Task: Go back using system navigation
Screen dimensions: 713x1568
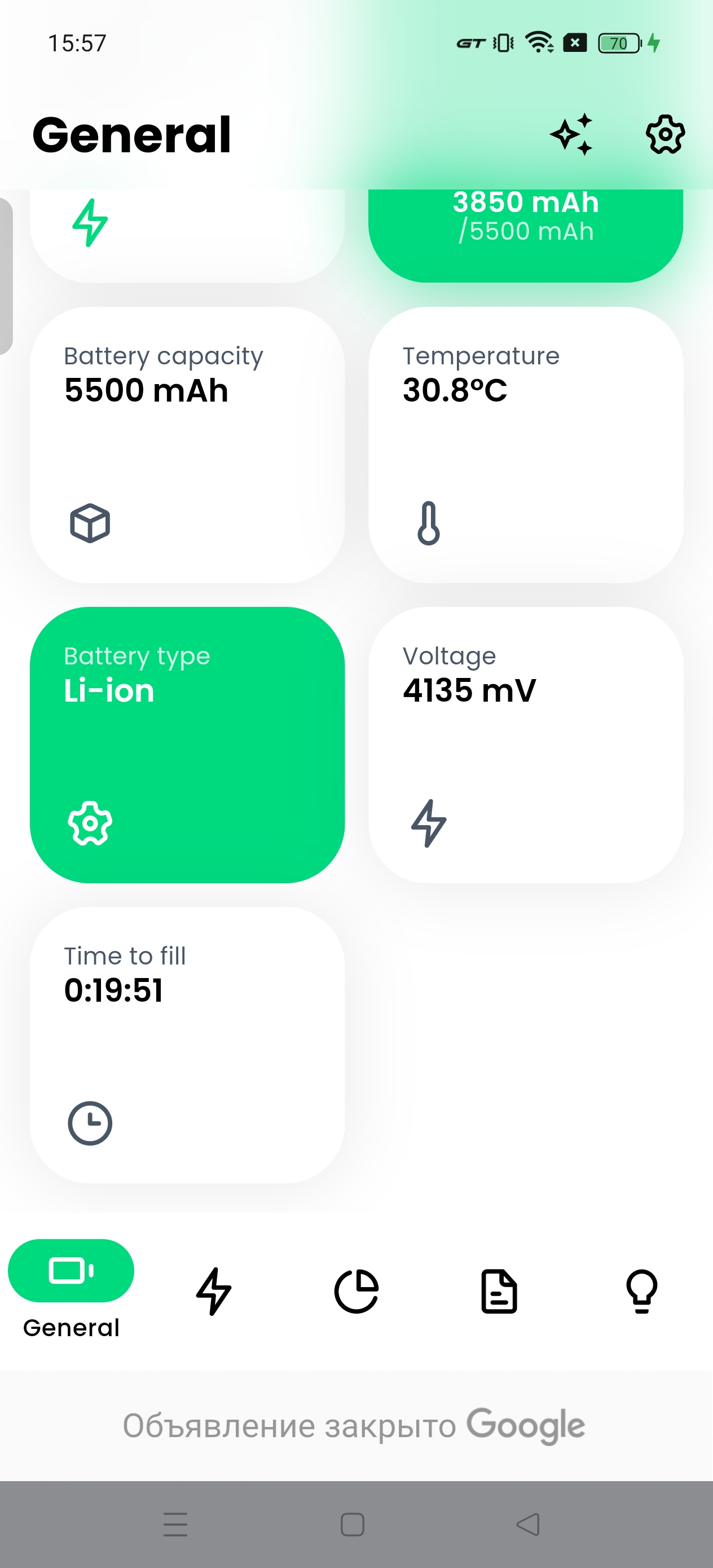Action: (527, 1524)
